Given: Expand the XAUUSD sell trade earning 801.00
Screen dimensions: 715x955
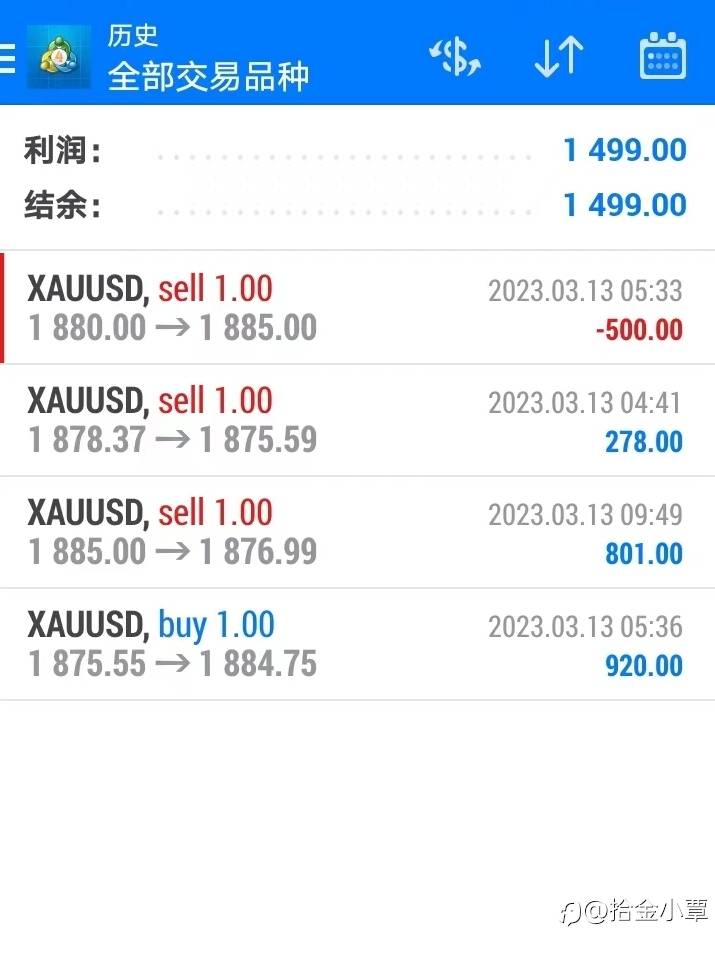Looking at the screenshot, I should click(357, 532).
